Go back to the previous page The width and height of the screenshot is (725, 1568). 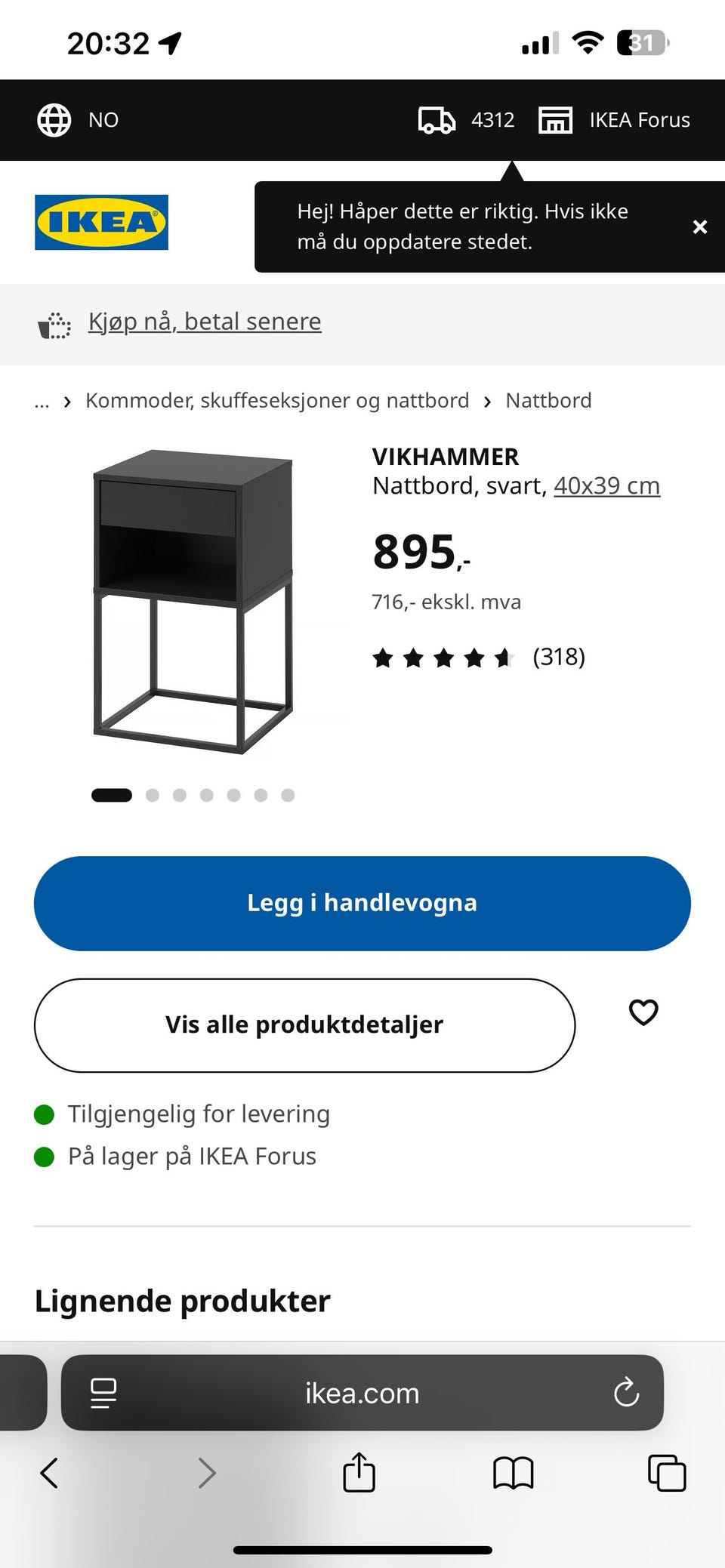(x=50, y=1473)
